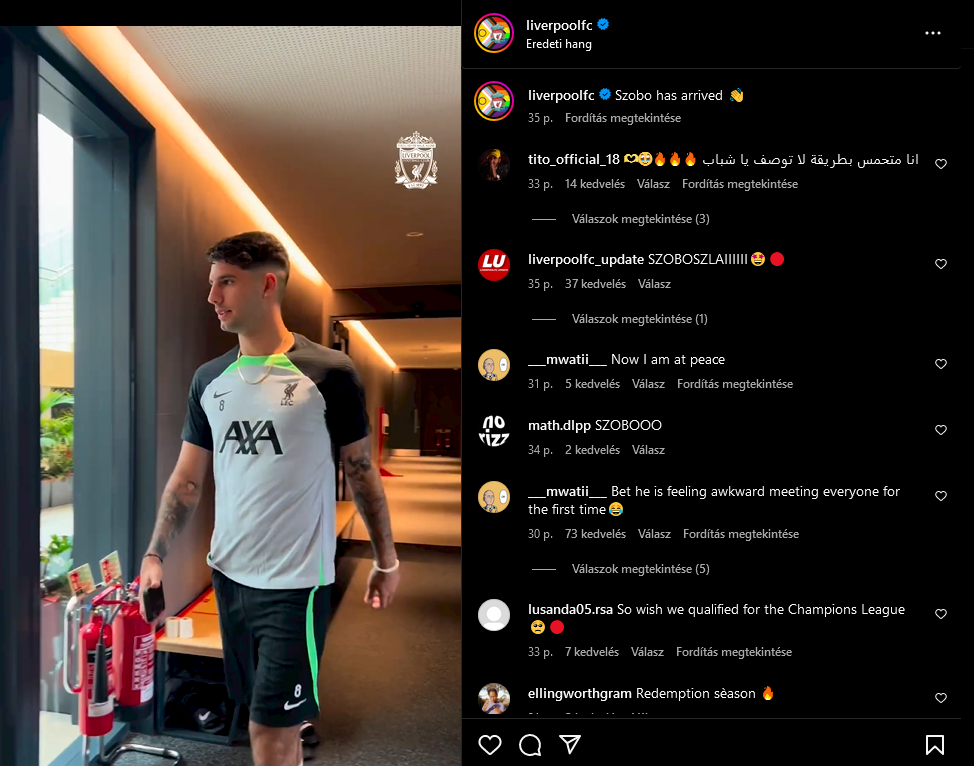Image resolution: width=974 pixels, height=766 pixels.
Task: Bookmark this Liverpool FC post
Action: 934,744
